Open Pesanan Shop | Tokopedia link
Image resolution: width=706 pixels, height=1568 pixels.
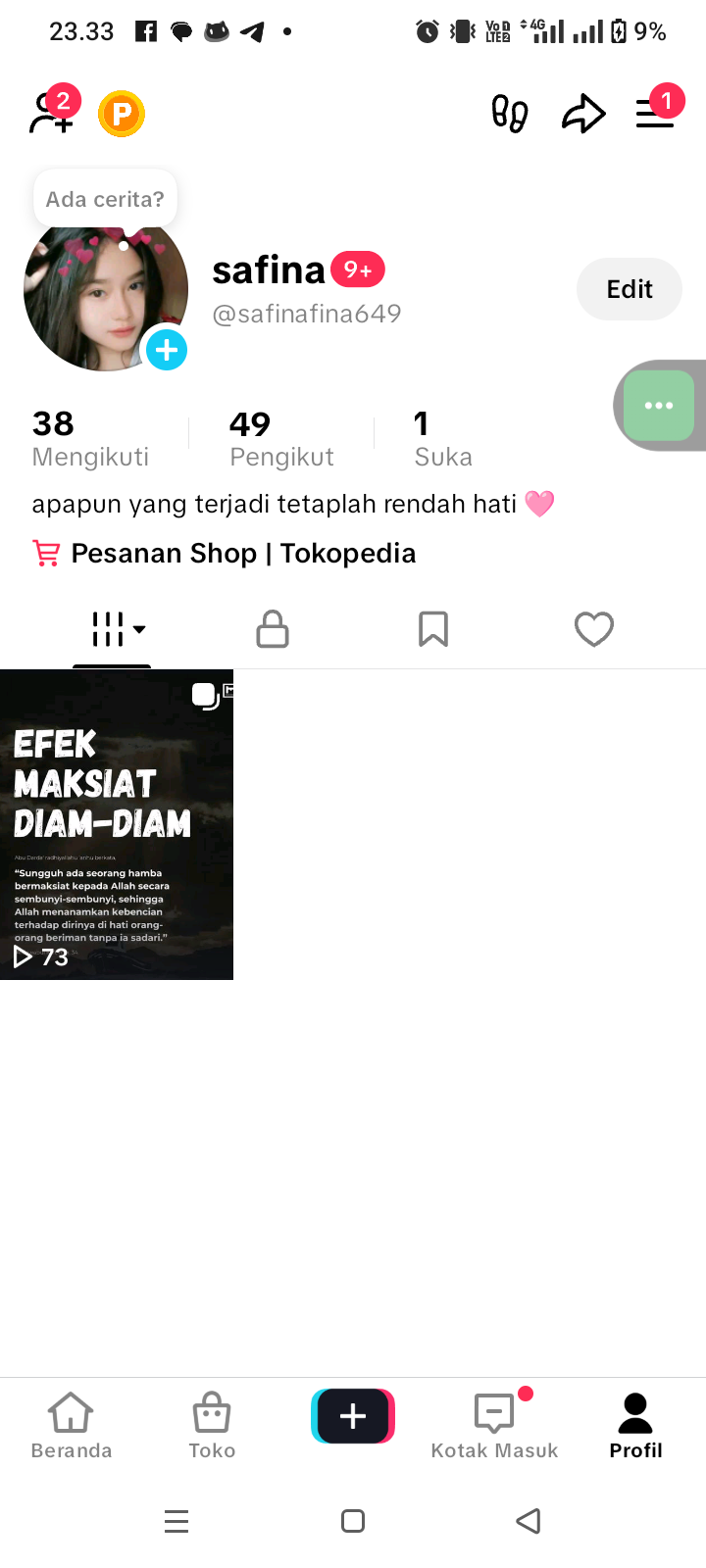click(x=243, y=554)
